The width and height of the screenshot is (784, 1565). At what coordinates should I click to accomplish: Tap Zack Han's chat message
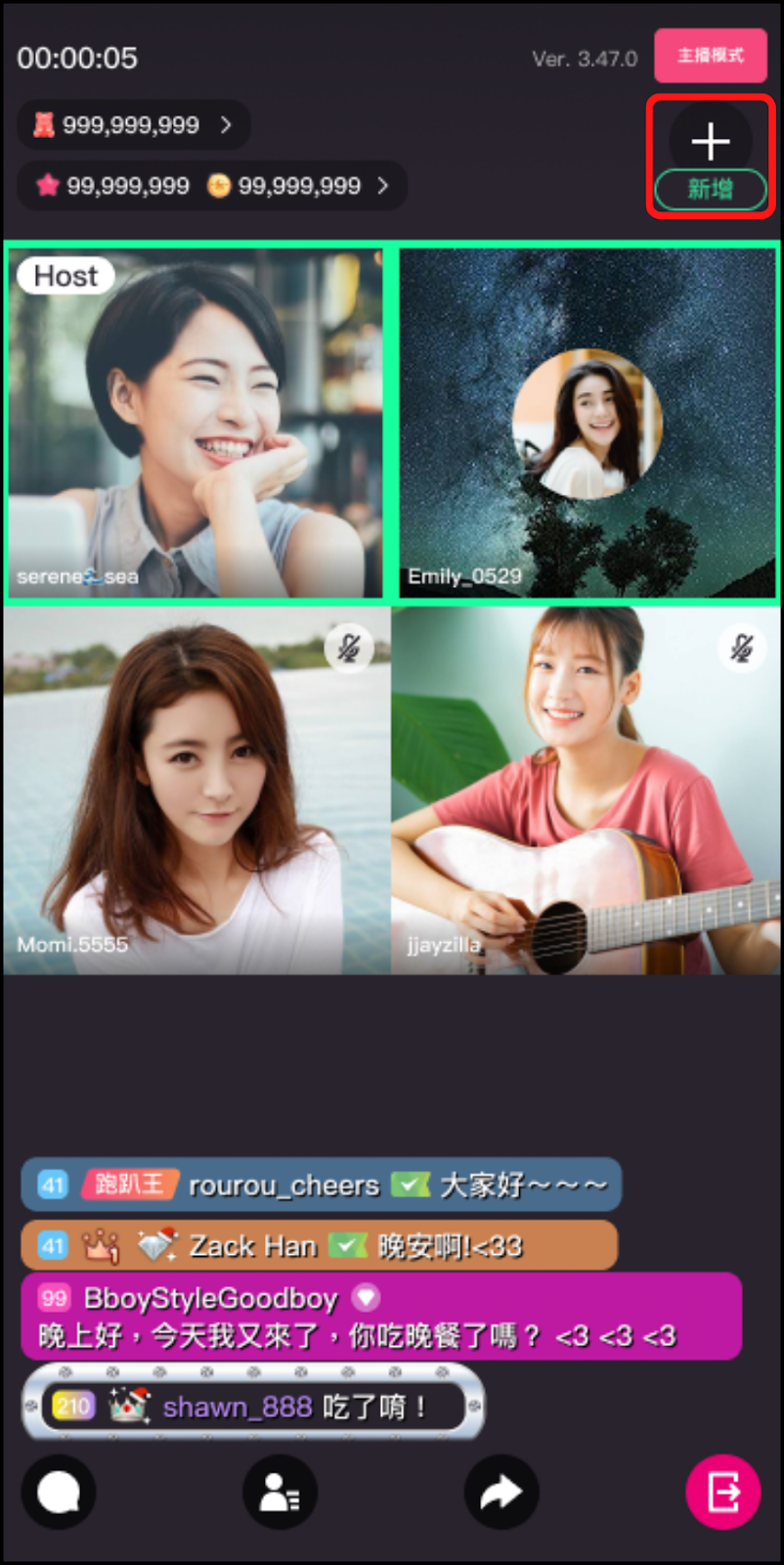[319, 1245]
